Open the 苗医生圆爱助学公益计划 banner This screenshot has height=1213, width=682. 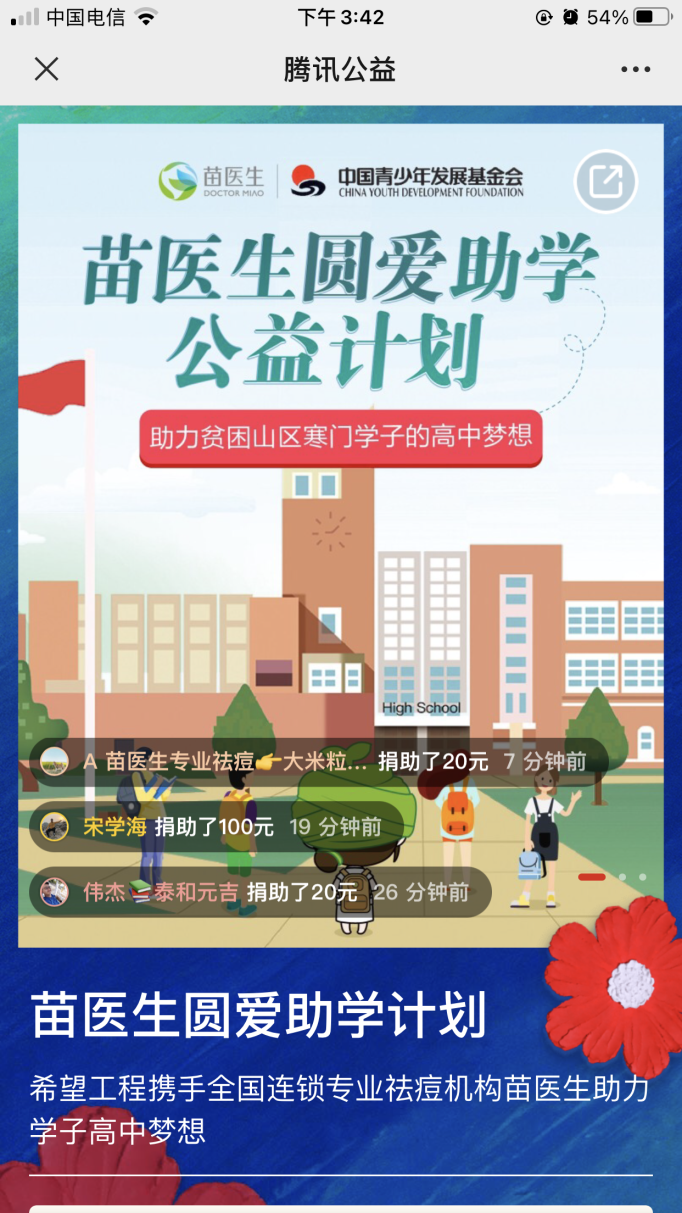point(340,400)
